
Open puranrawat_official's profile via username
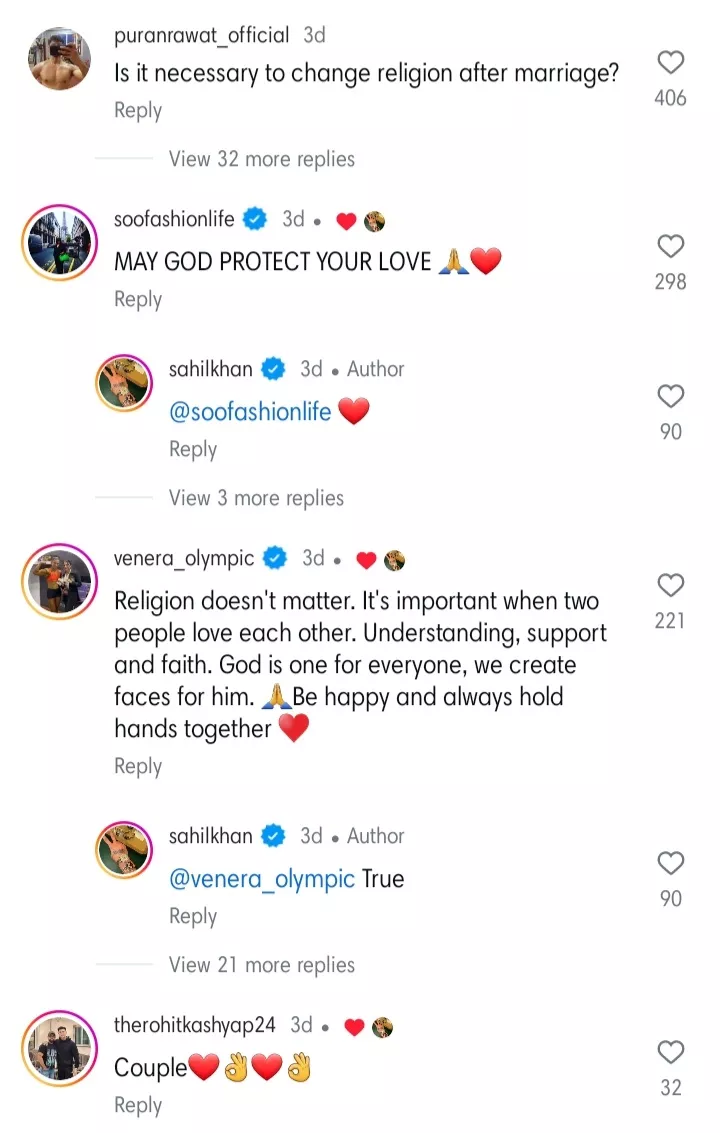(202, 35)
